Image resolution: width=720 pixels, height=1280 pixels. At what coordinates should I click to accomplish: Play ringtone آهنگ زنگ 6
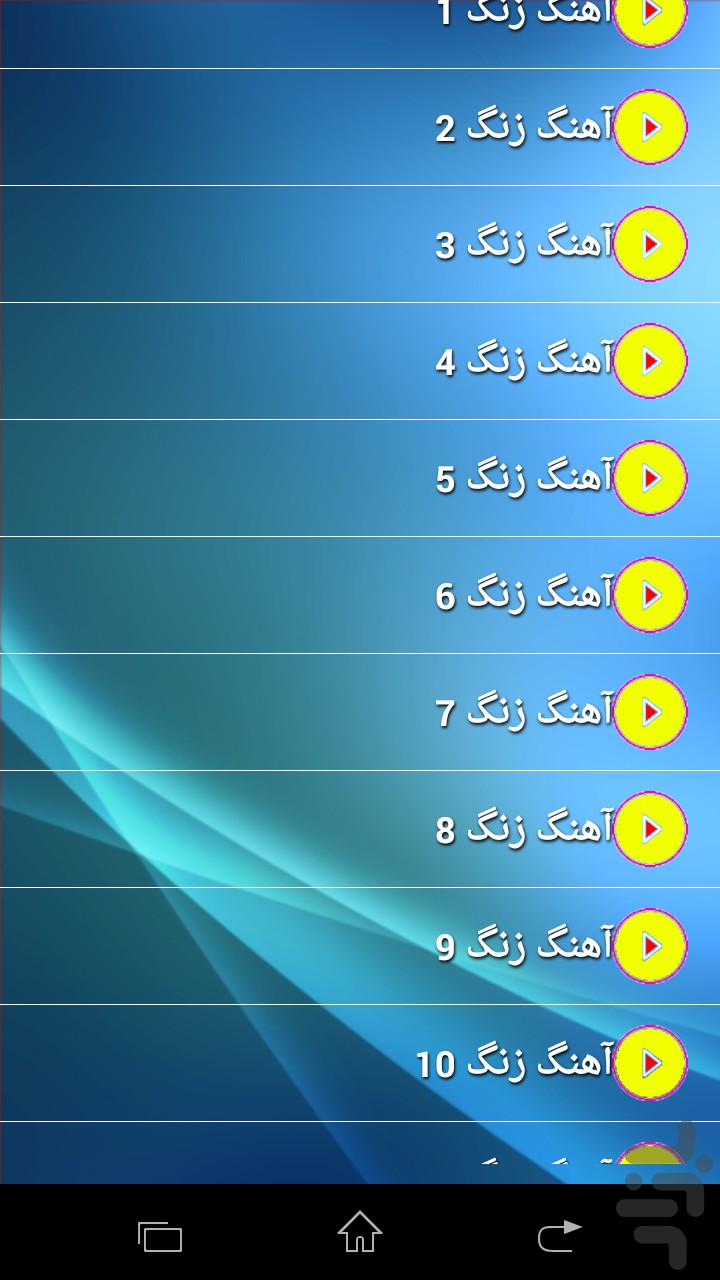[x=650, y=595]
